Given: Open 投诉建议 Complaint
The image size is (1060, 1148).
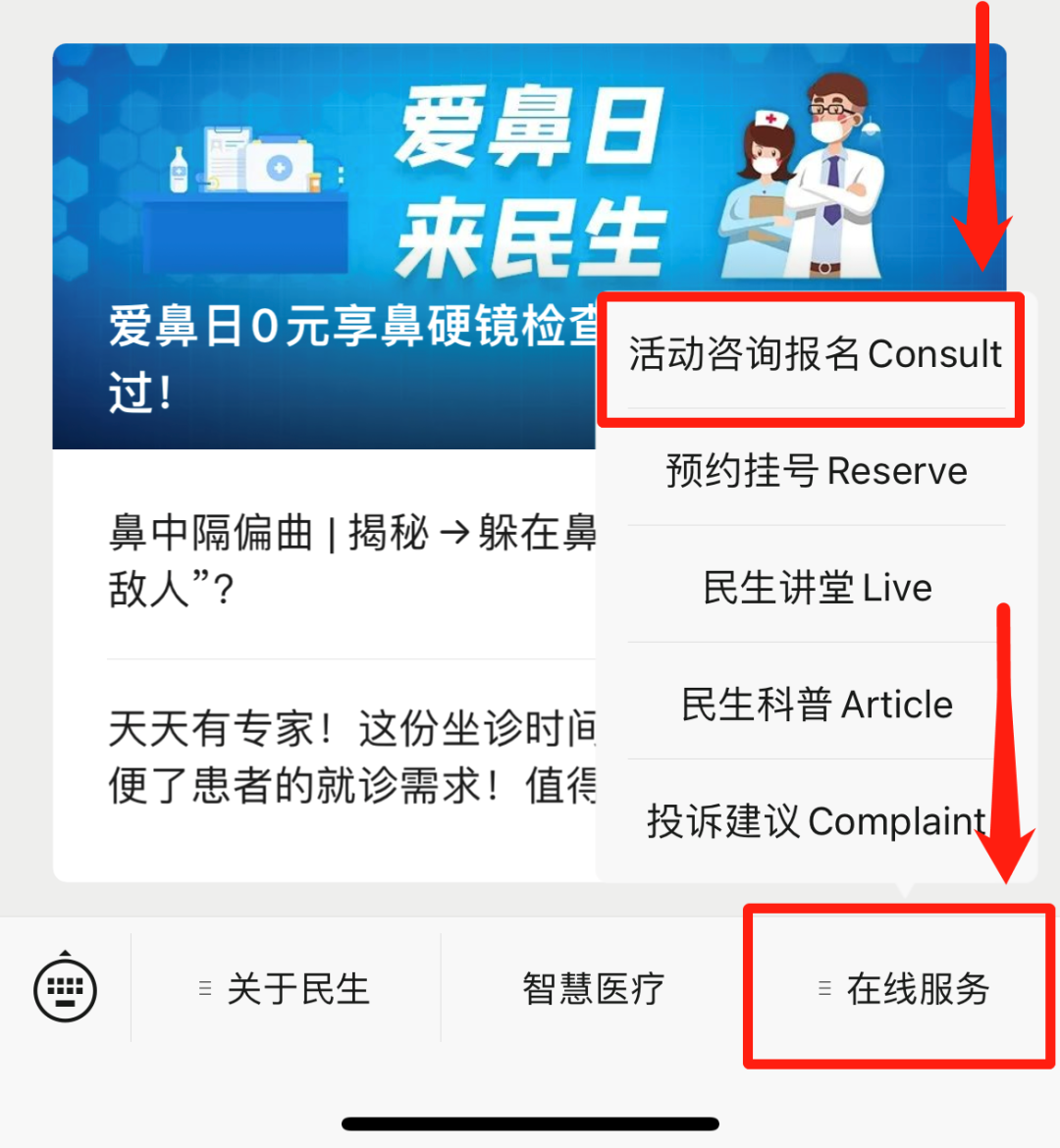Looking at the screenshot, I should [x=815, y=821].
